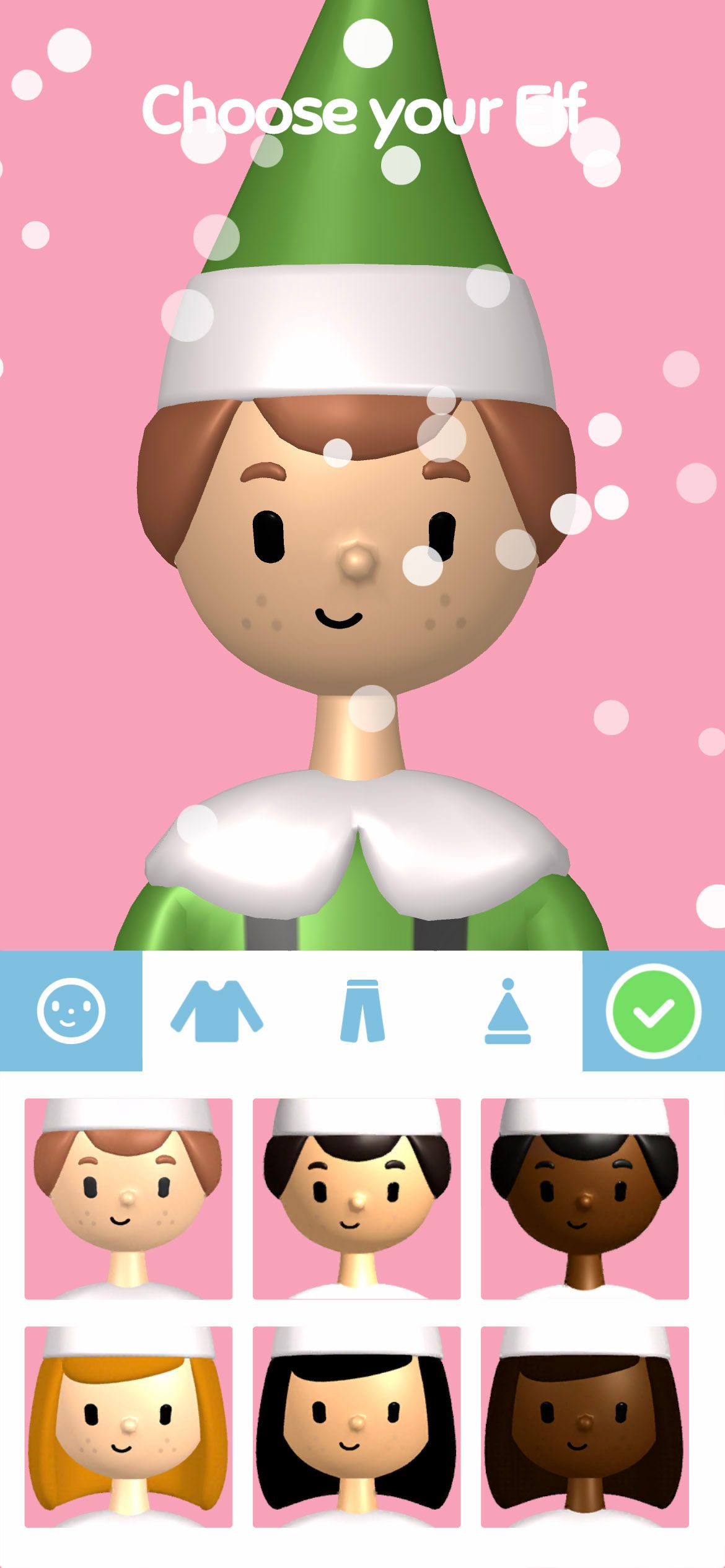The width and height of the screenshot is (725, 1568).
Task: Open the shirt clothing tab
Action: (x=216, y=1011)
